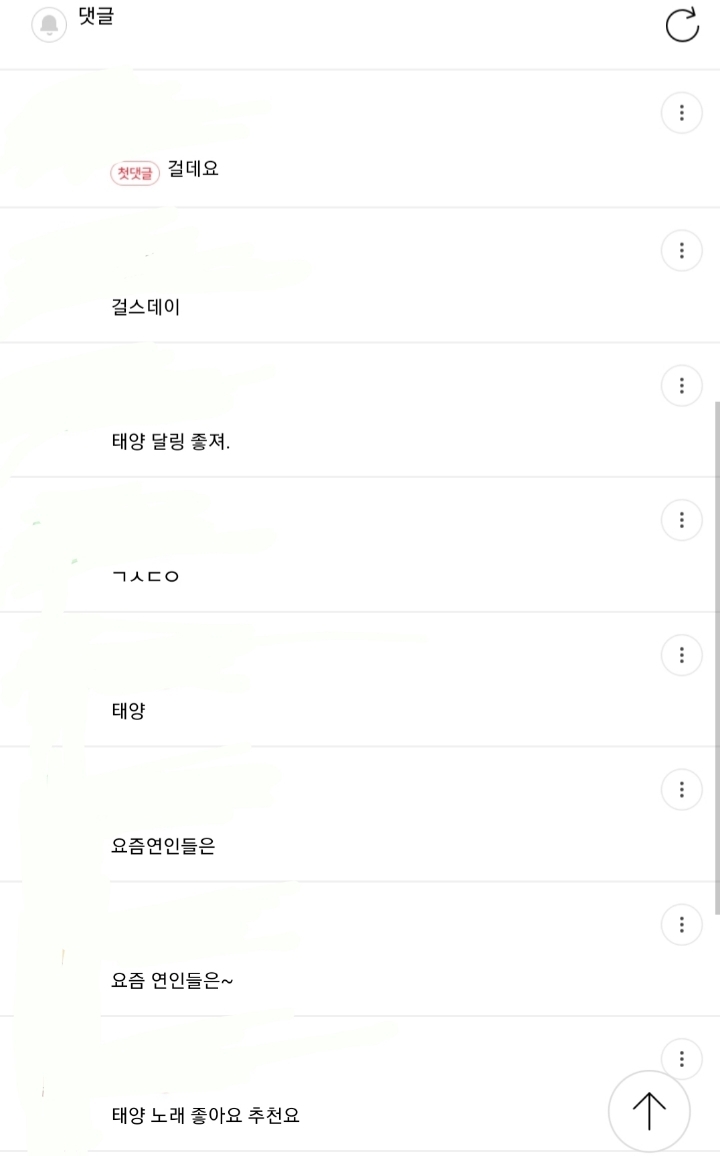
Task: Select the comment 태양 달링 좋져
Action: pos(170,441)
